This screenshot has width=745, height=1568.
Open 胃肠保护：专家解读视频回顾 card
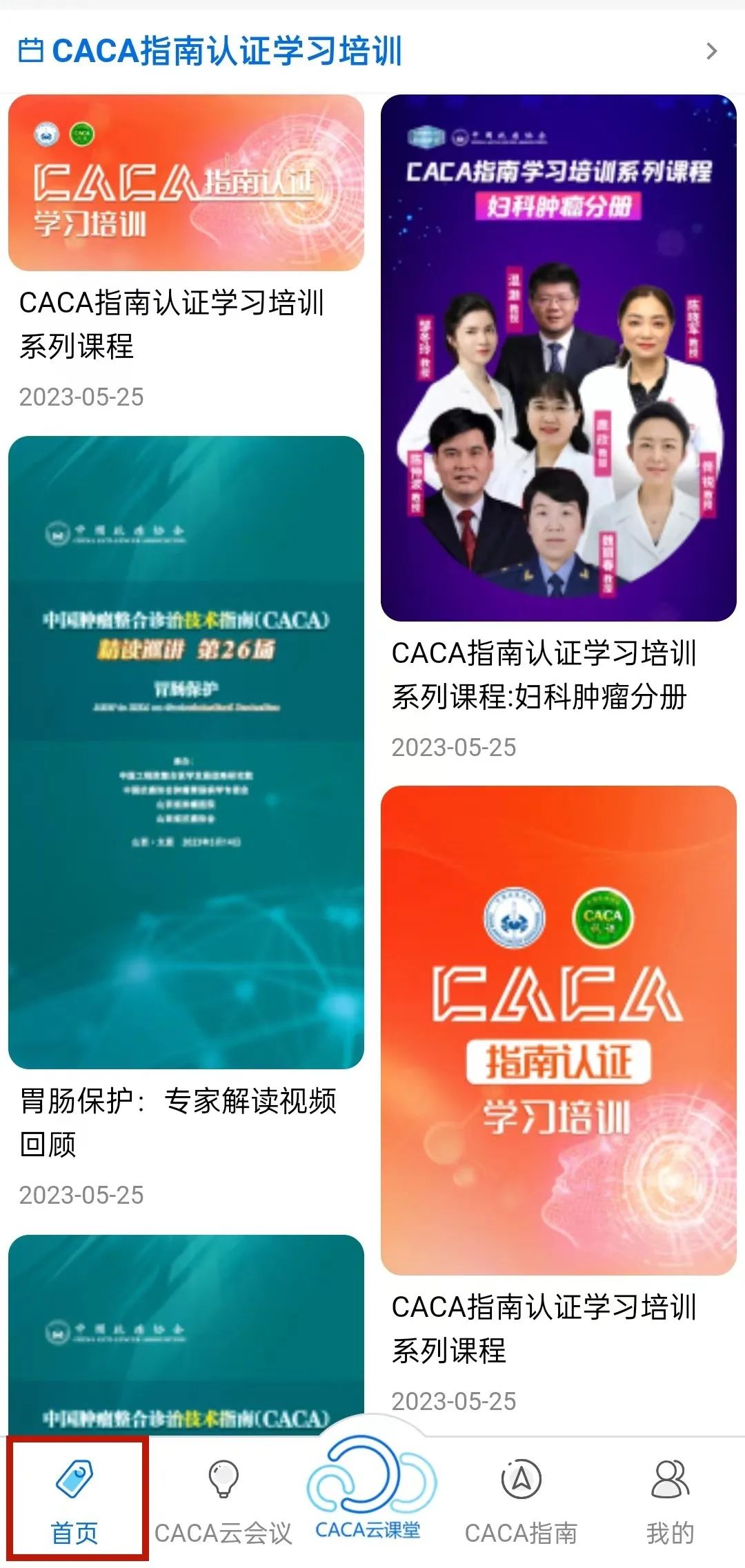[x=186, y=752]
